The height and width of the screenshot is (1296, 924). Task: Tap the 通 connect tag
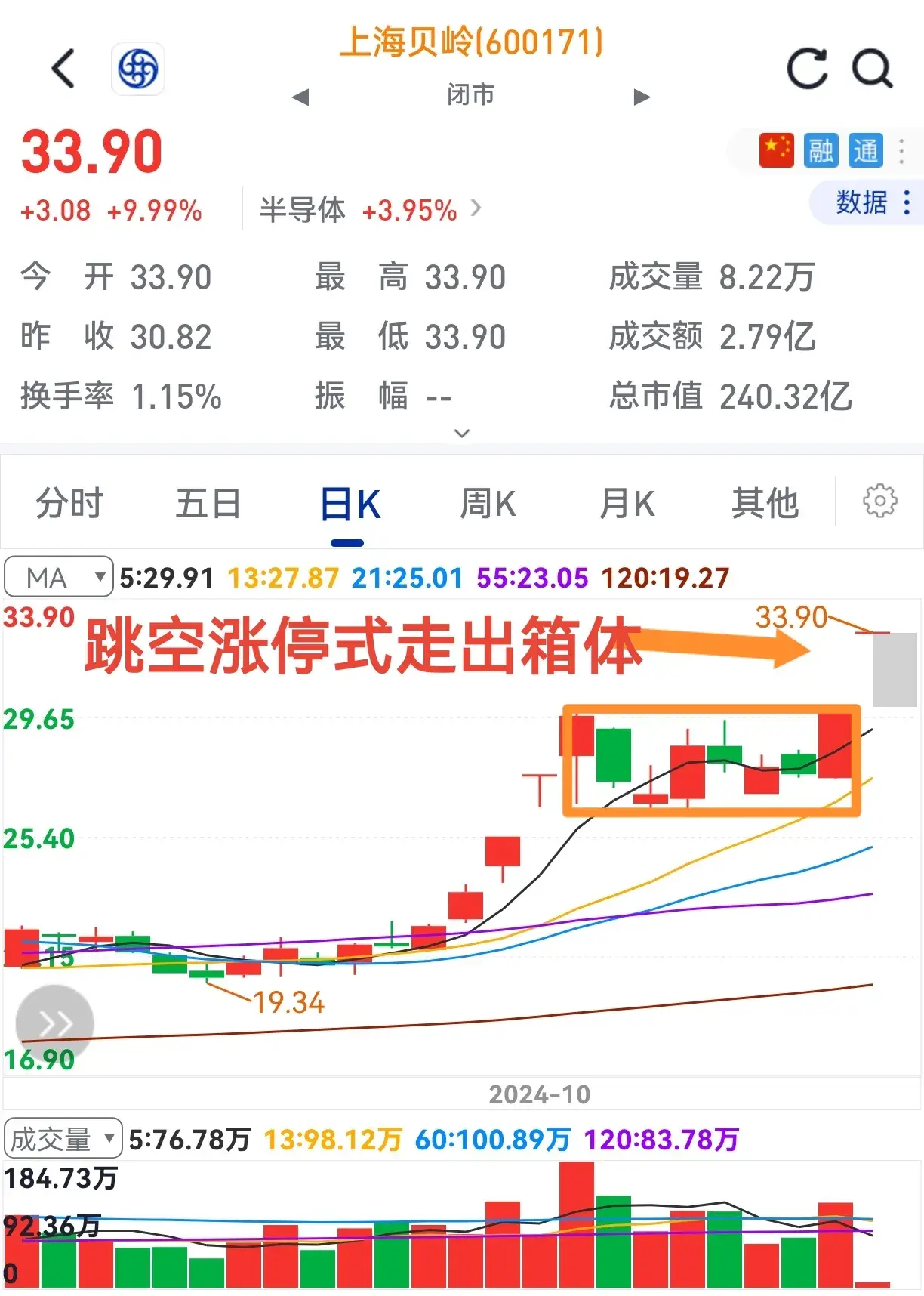pos(865,150)
